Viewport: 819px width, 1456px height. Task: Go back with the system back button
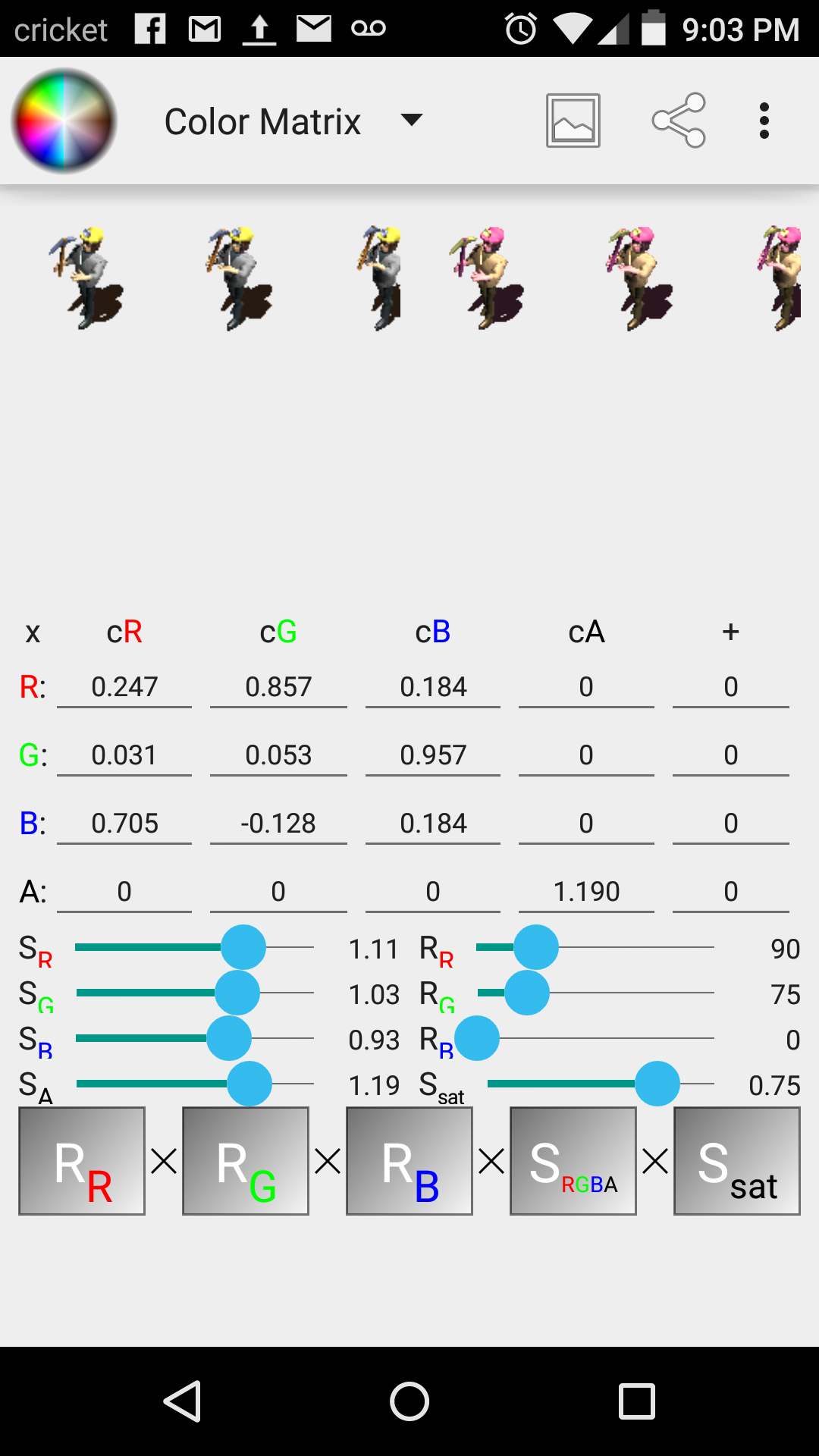[182, 1401]
